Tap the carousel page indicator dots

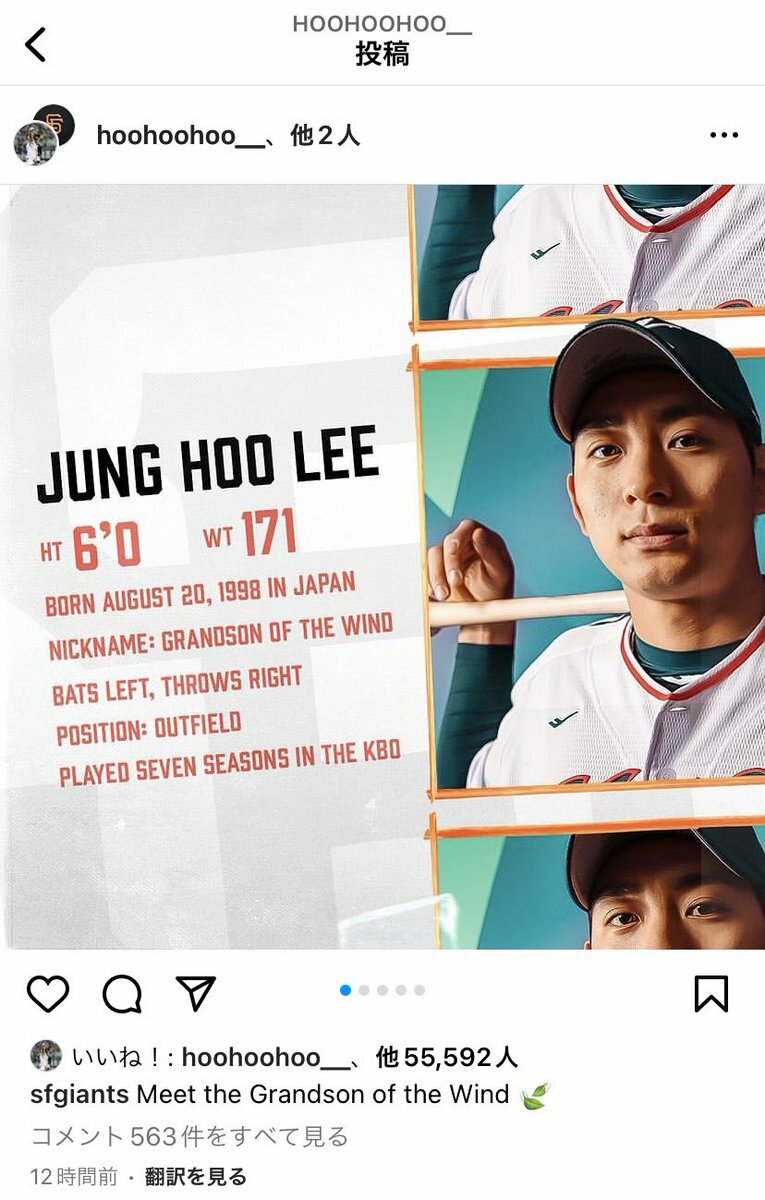382,990
